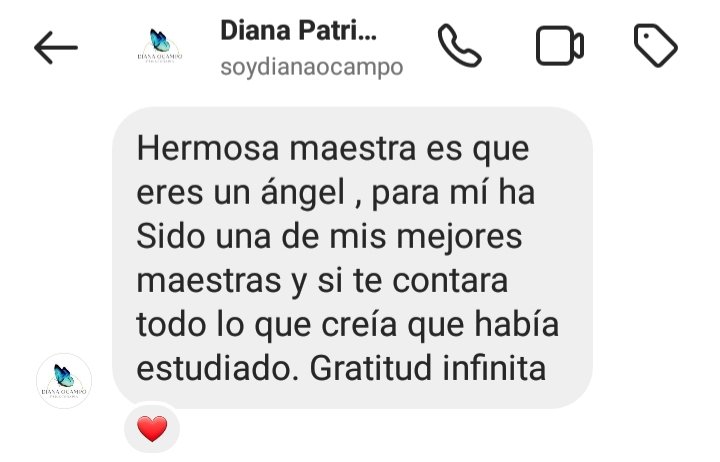Image resolution: width=720 pixels, height=462 pixels.
Task: Go back to the message list
Action: click(x=55, y=47)
